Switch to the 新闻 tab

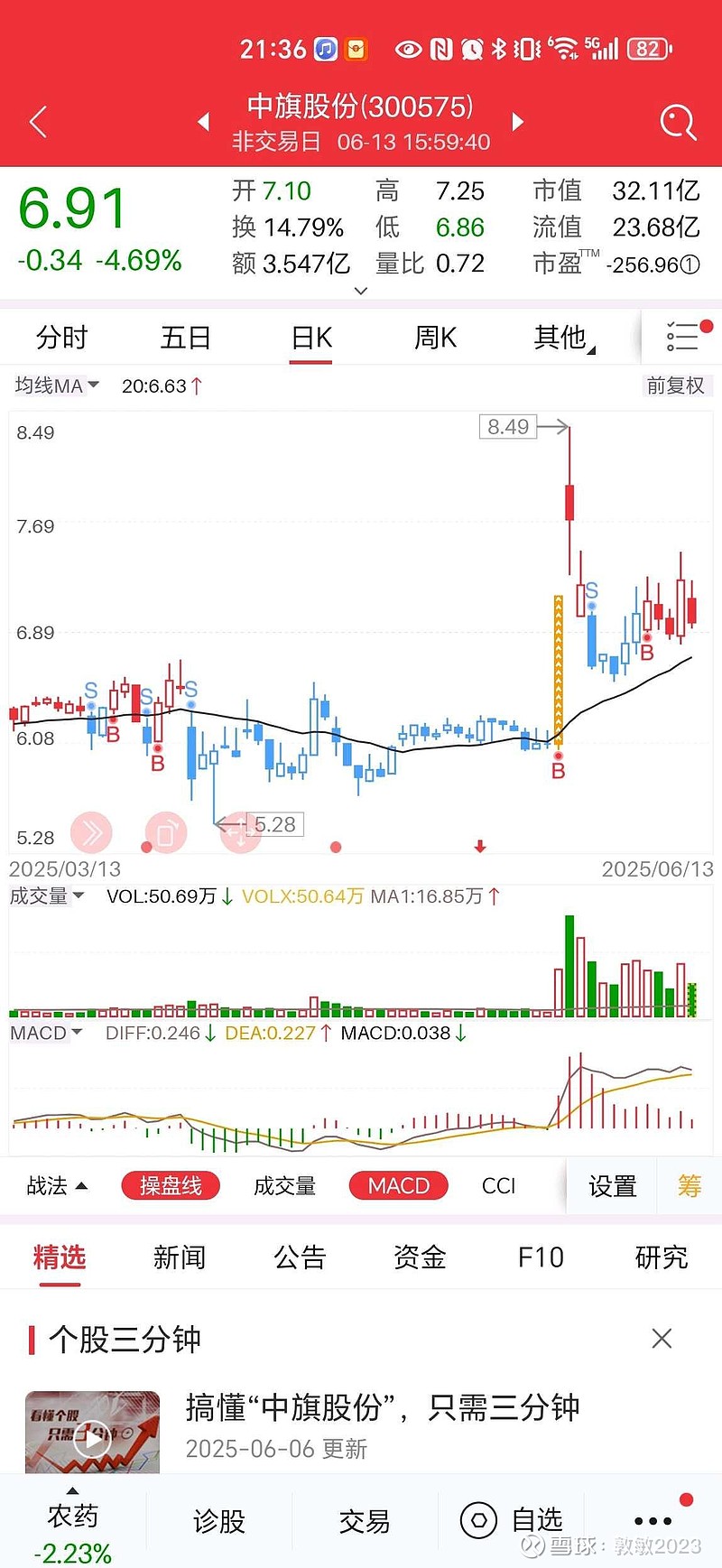(x=180, y=1257)
